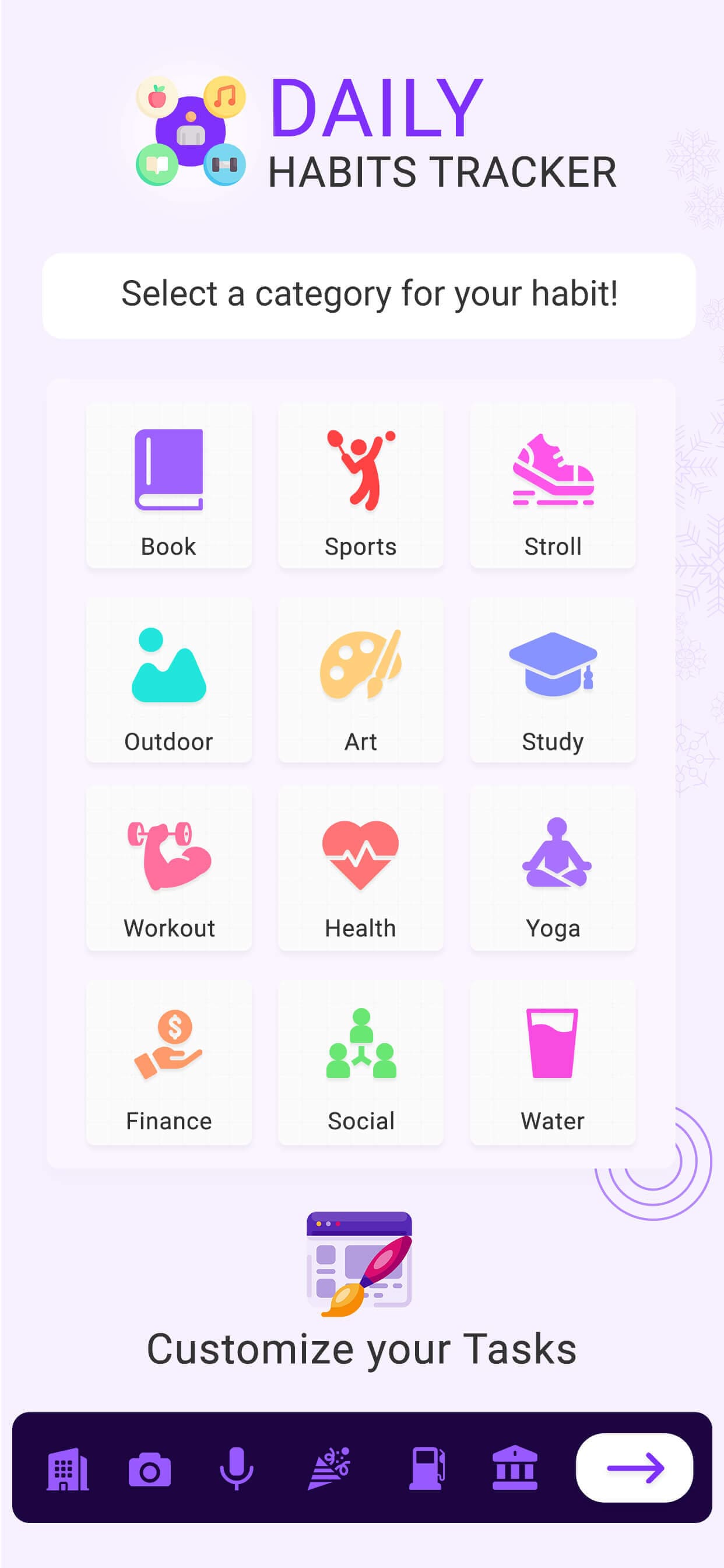Image resolution: width=724 pixels, height=1568 pixels.
Task: Continue with the arrow button
Action: [x=634, y=1468]
